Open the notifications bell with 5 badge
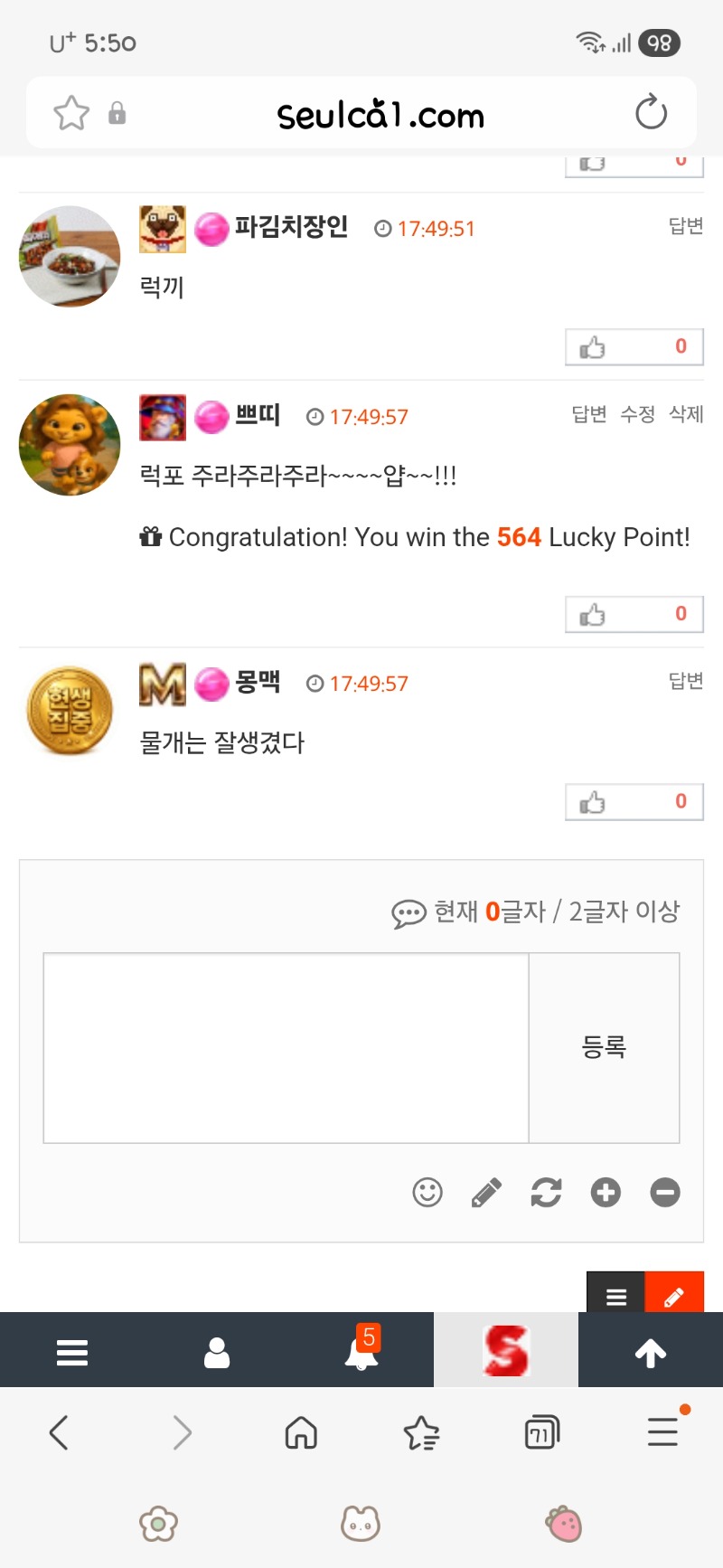Viewport: 723px width, 1568px height. [361, 1351]
